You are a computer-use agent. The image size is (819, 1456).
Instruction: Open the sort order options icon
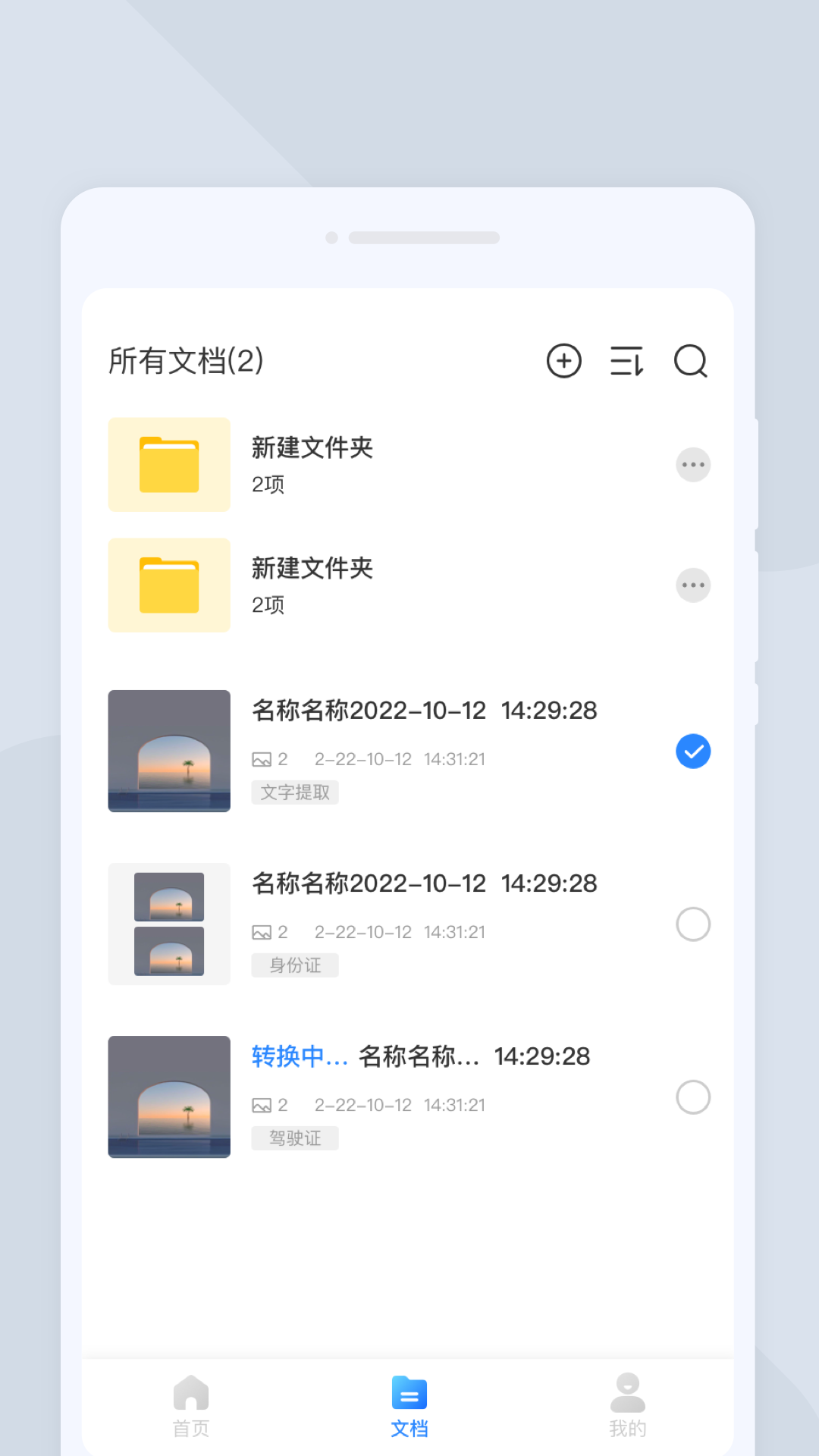pyautogui.click(x=626, y=362)
